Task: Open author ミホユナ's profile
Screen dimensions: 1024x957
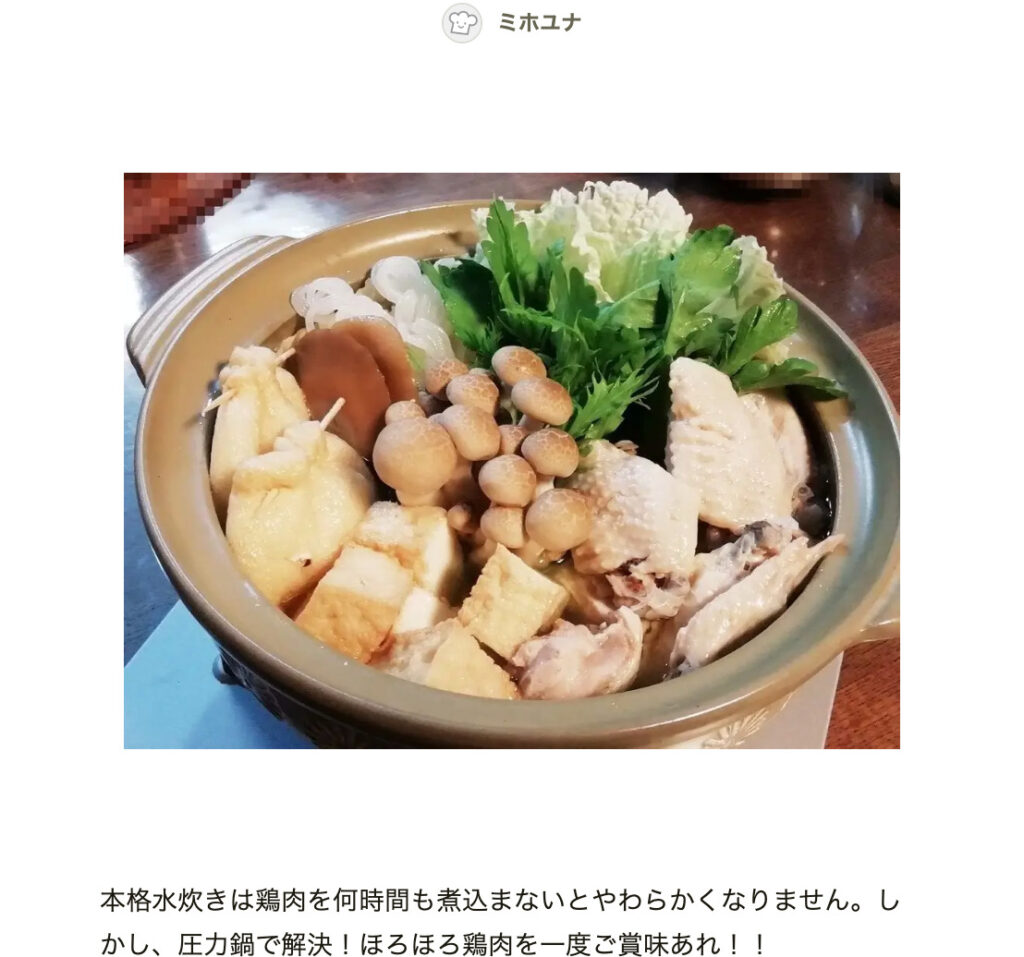Action: point(537,22)
